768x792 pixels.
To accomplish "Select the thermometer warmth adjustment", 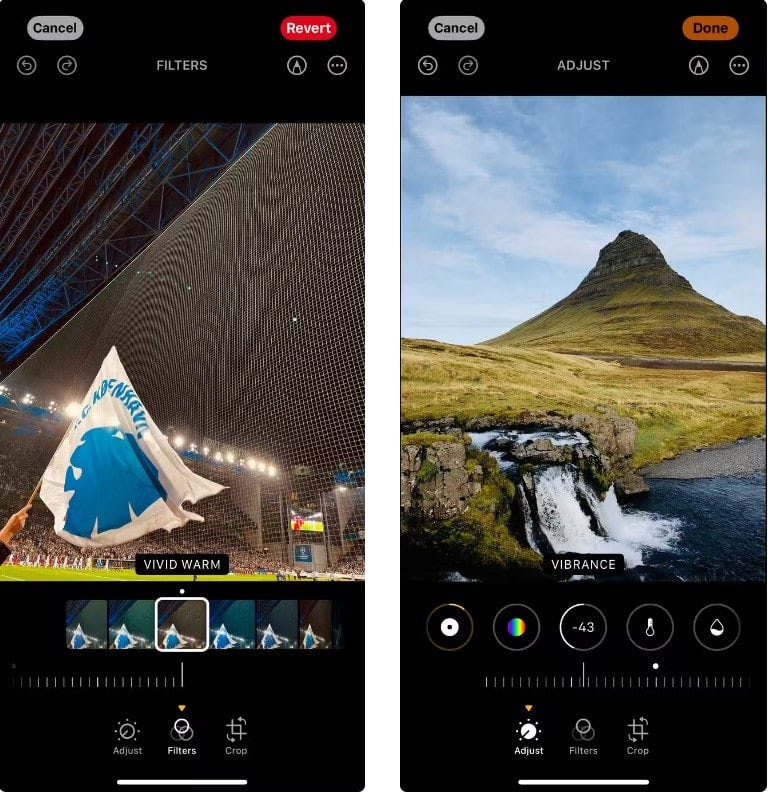I will click(650, 628).
